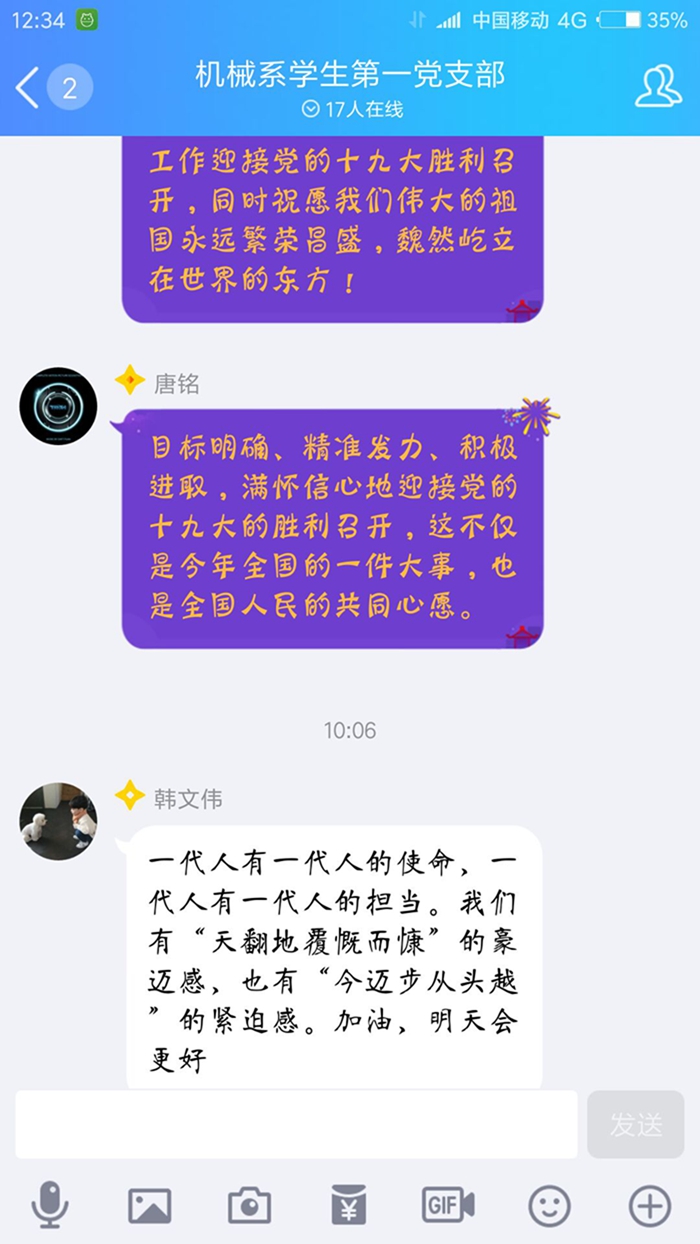The width and height of the screenshot is (700, 1244).
Task: Open the emoji panel
Action: coord(549,1205)
